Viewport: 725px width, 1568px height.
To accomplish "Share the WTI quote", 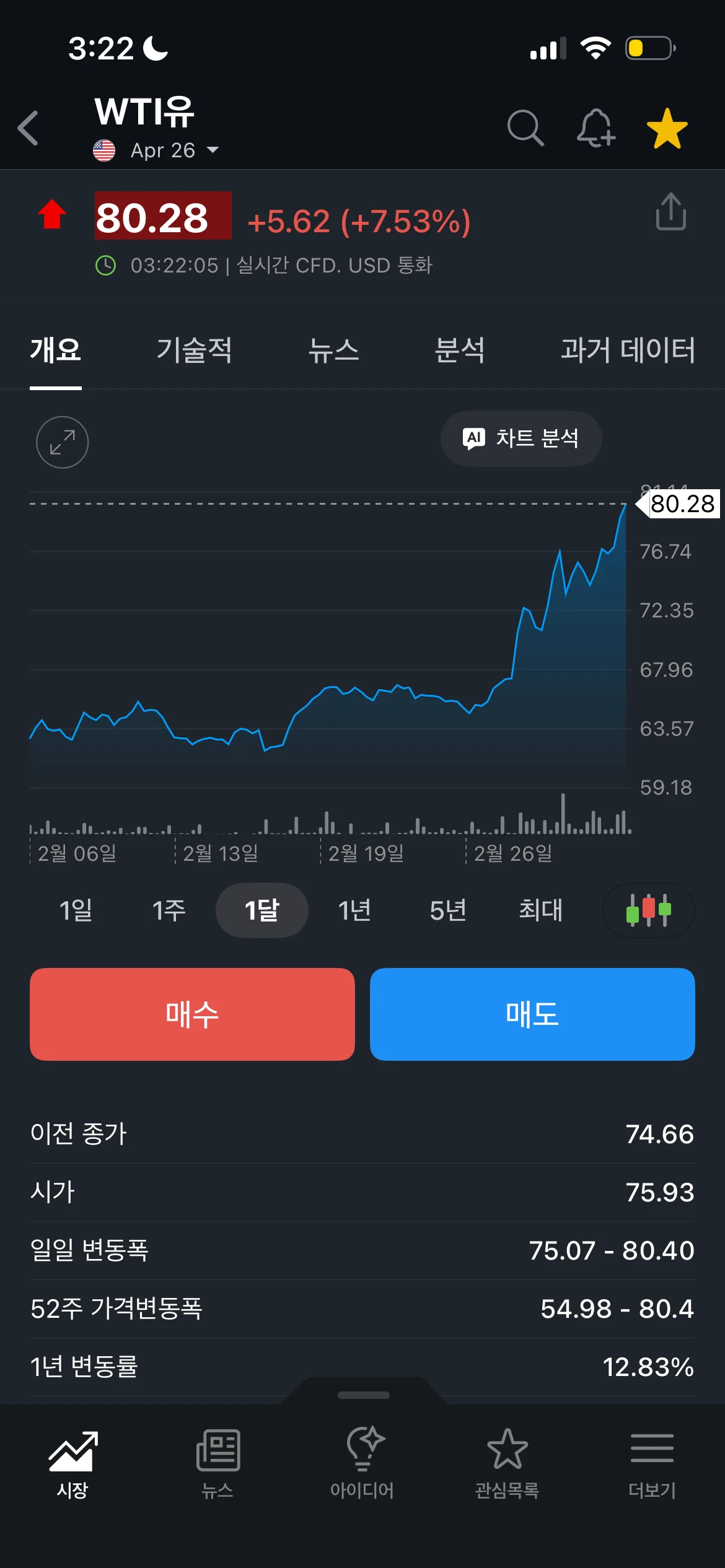I will [670, 212].
